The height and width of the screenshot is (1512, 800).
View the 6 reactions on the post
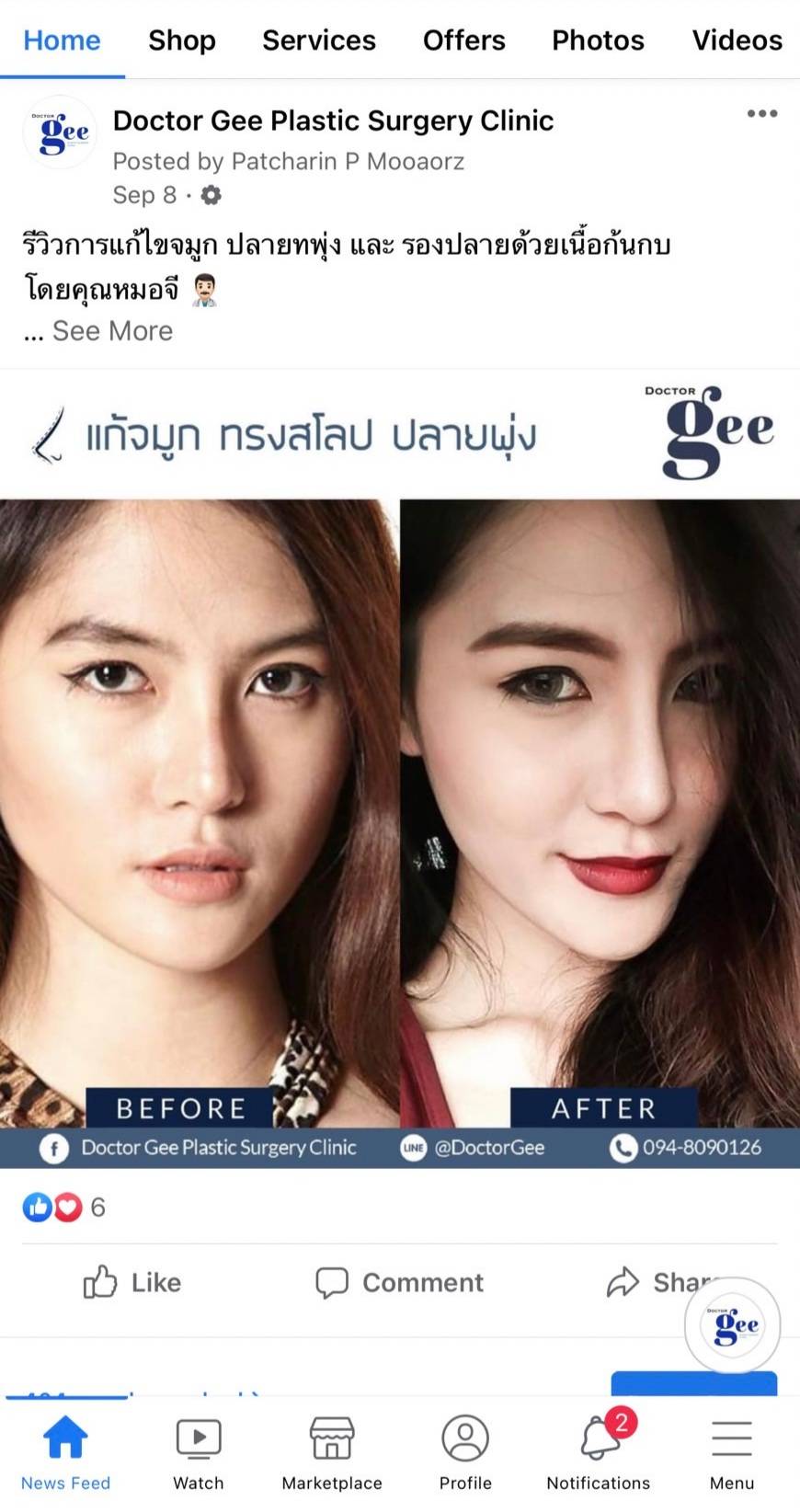click(x=64, y=1207)
